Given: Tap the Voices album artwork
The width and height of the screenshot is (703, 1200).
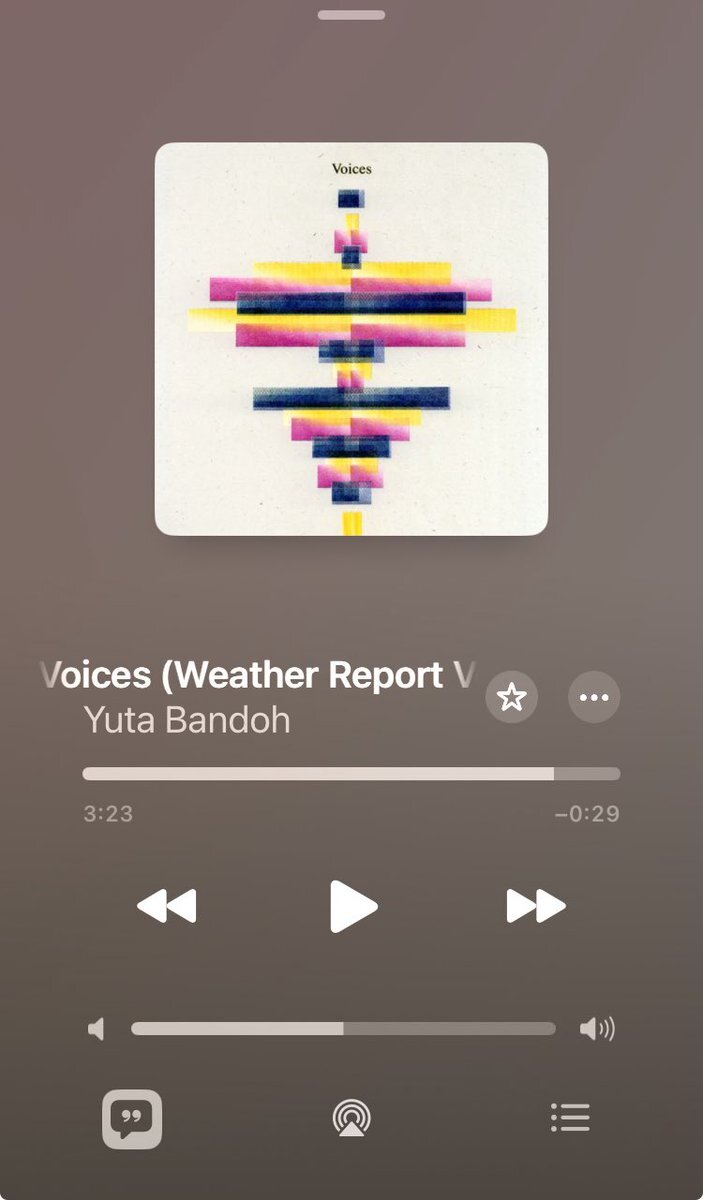Looking at the screenshot, I should click(x=351, y=339).
